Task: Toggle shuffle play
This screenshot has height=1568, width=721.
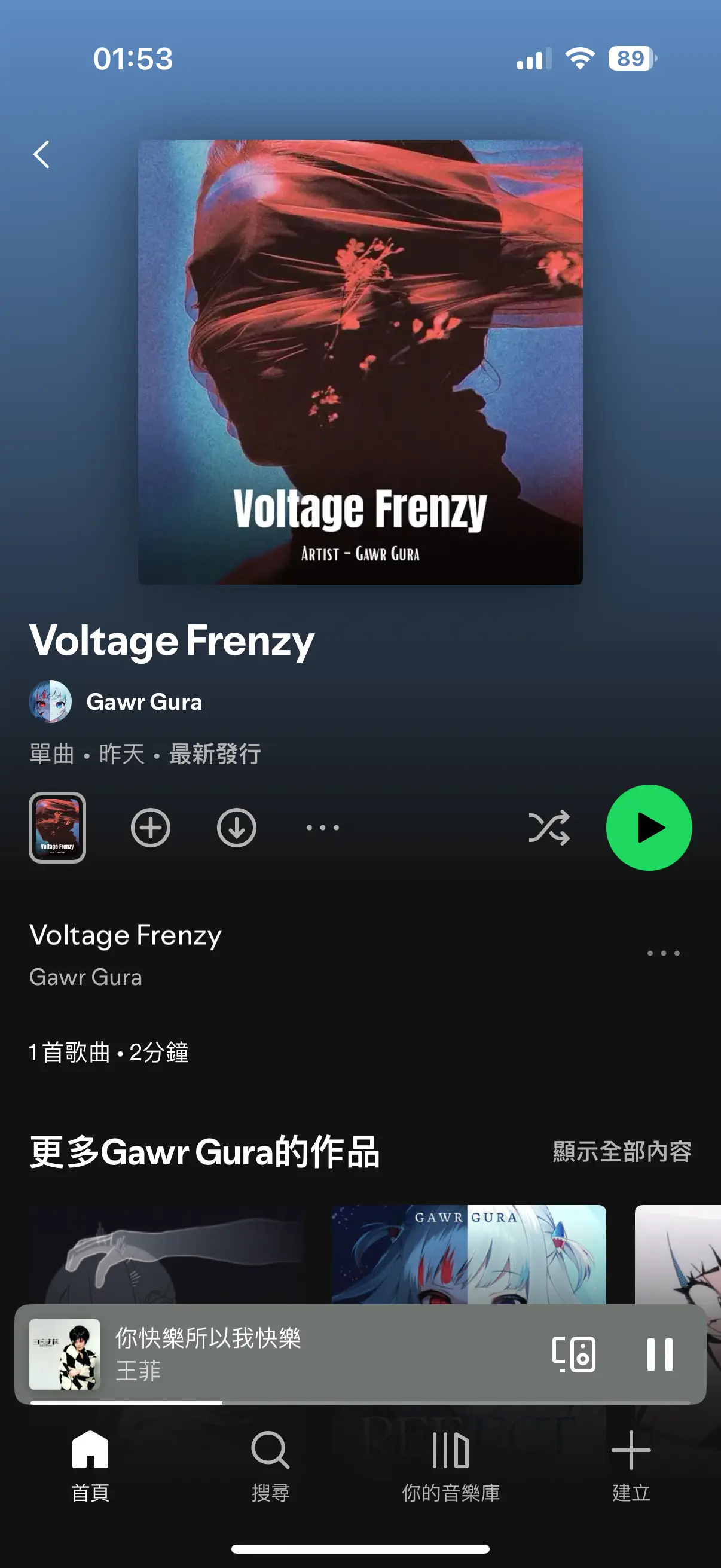Action: 549,828
